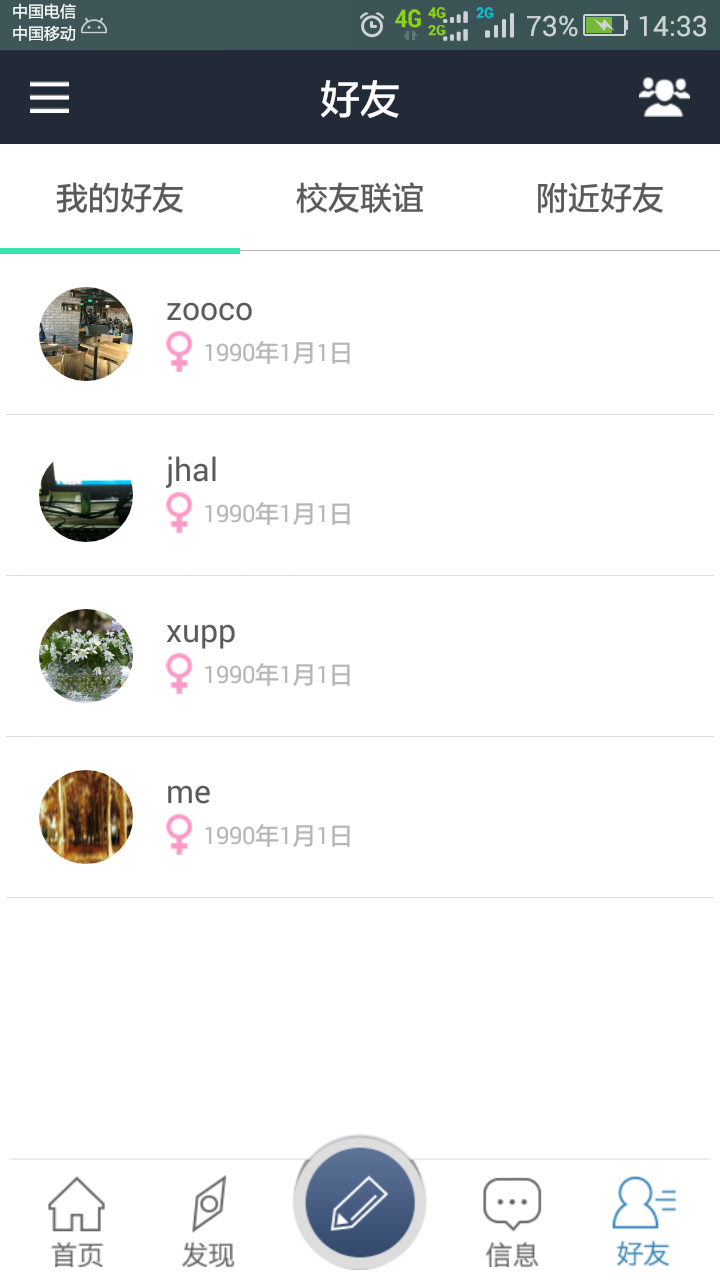Open the hamburger navigation menu
Image resolution: width=720 pixels, height=1280 pixels.
pos(49,97)
